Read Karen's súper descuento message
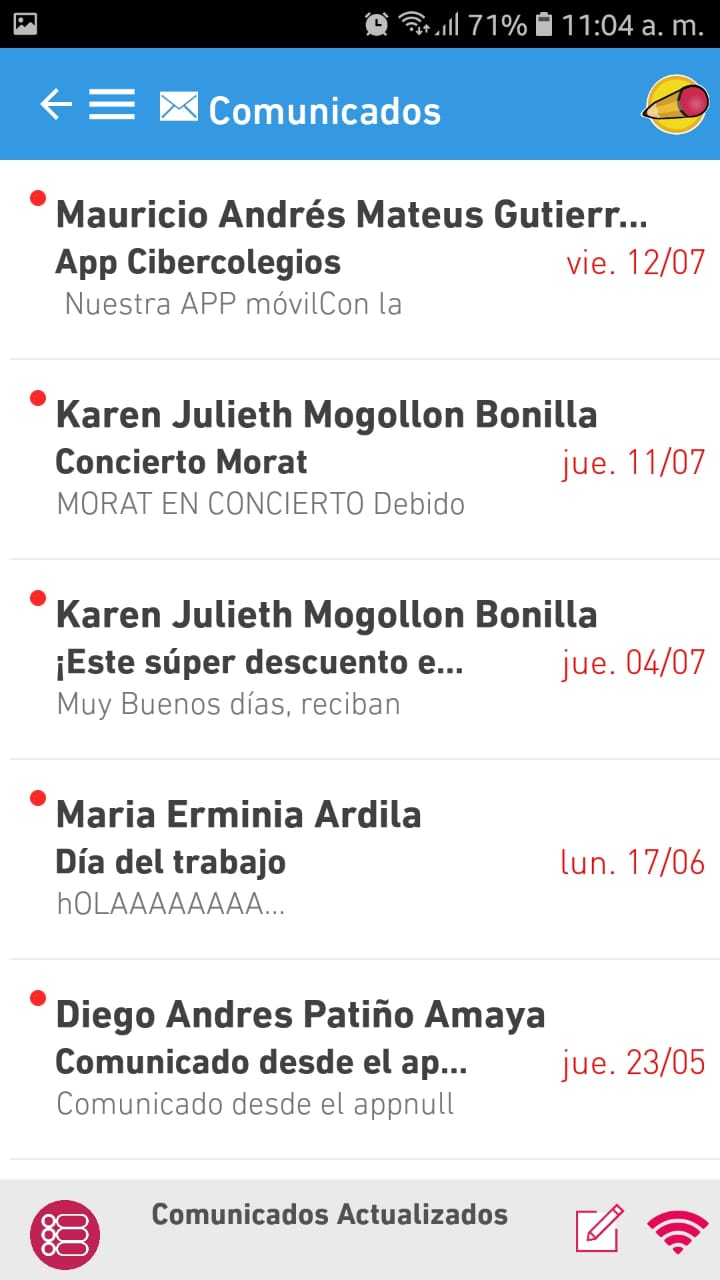This screenshot has height=1280, width=720. click(x=365, y=660)
